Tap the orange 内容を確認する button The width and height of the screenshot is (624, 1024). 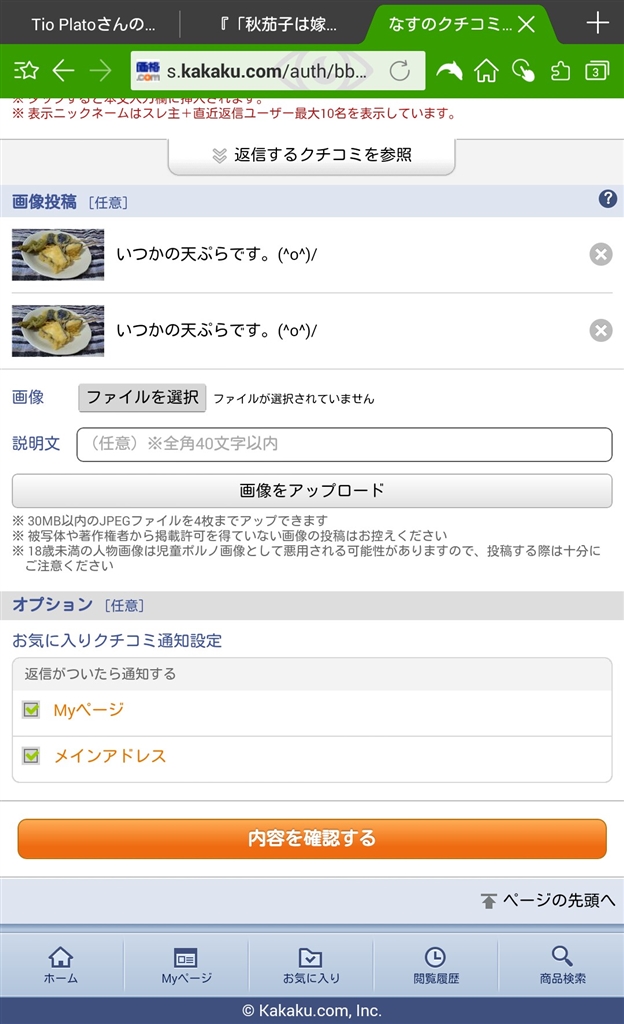312,838
